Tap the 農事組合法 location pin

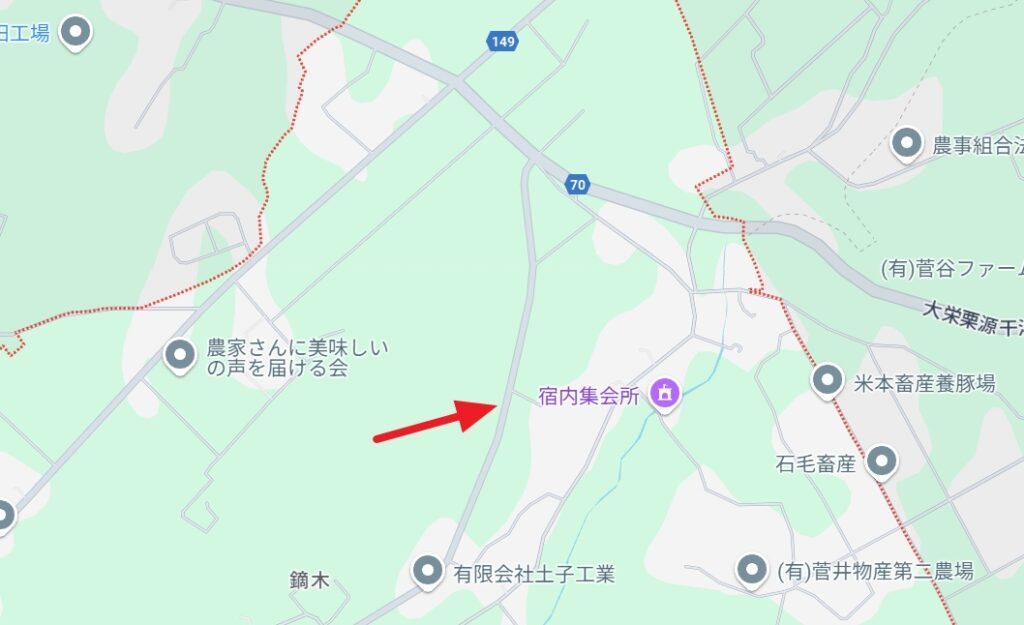[907, 143]
